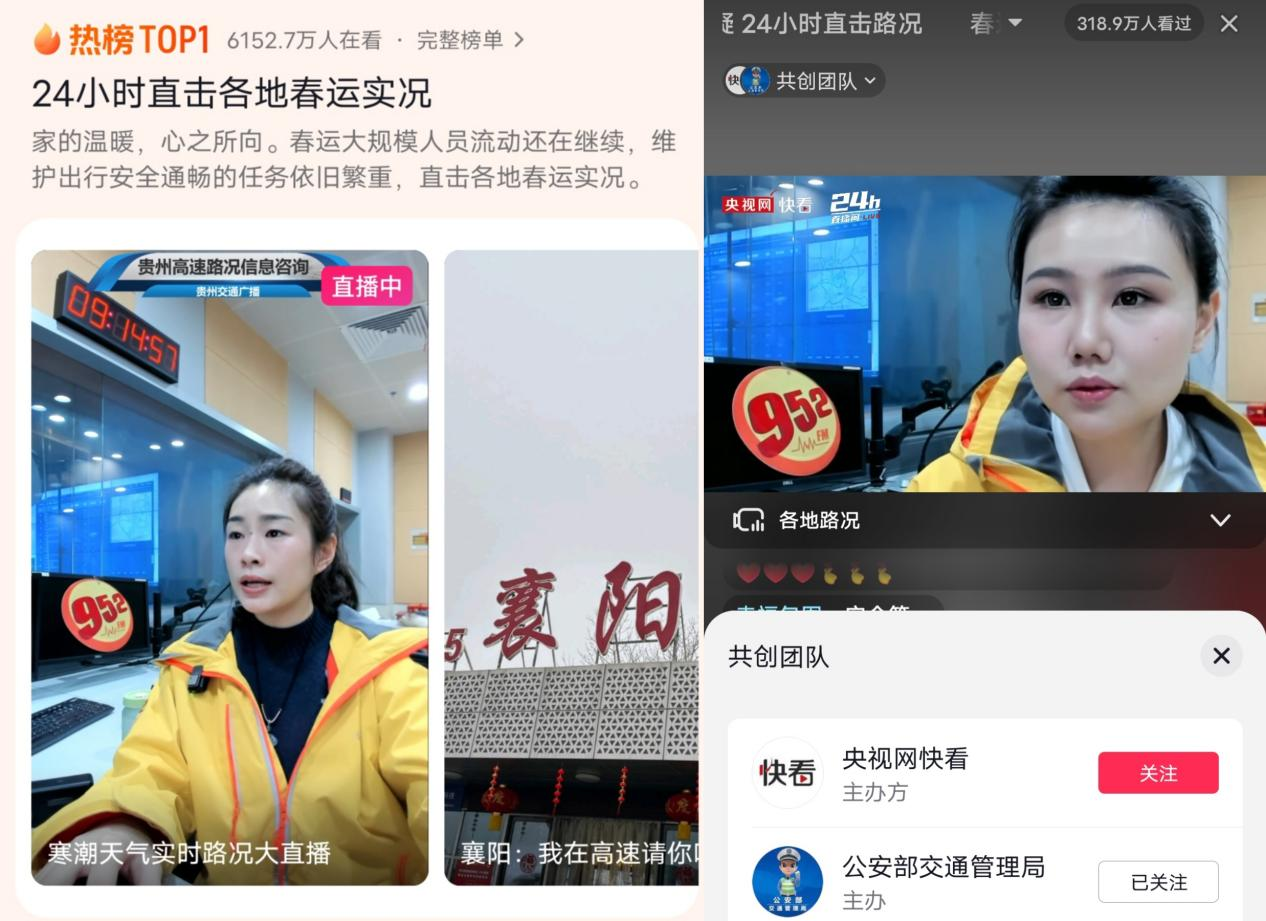Open the dropdown arrow beside the live title
This screenshot has width=1266, height=921.
click(1014, 24)
